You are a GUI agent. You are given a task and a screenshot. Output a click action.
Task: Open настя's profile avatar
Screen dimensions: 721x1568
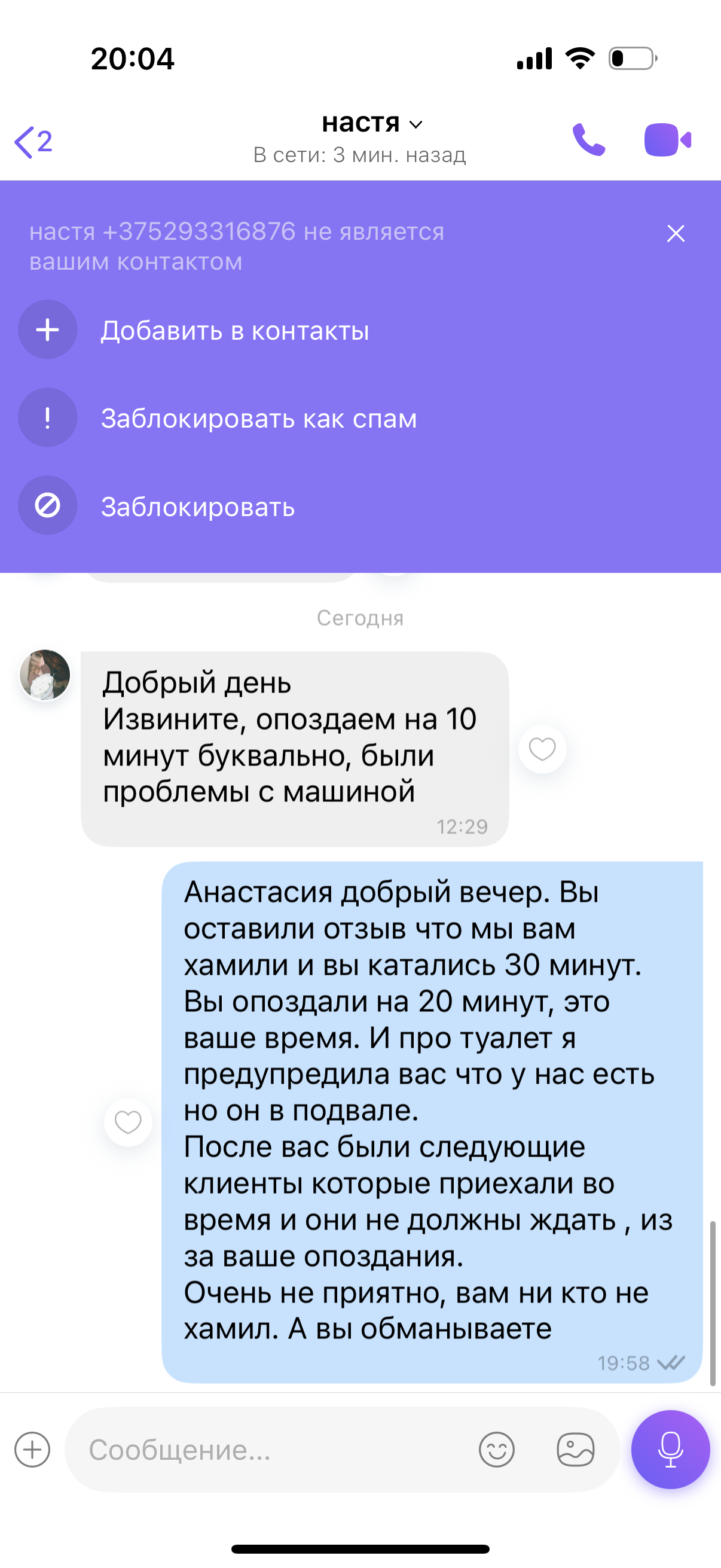(x=45, y=675)
